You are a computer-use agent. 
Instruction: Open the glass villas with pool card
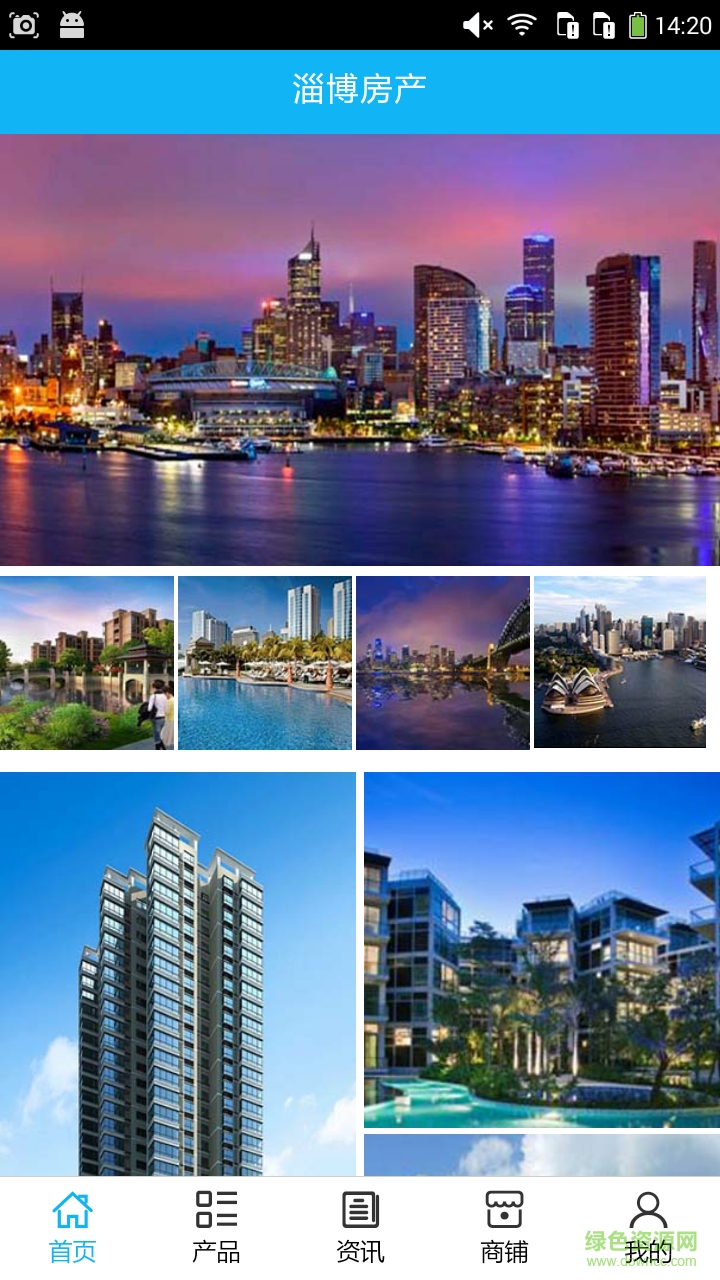pyautogui.click(x=542, y=950)
